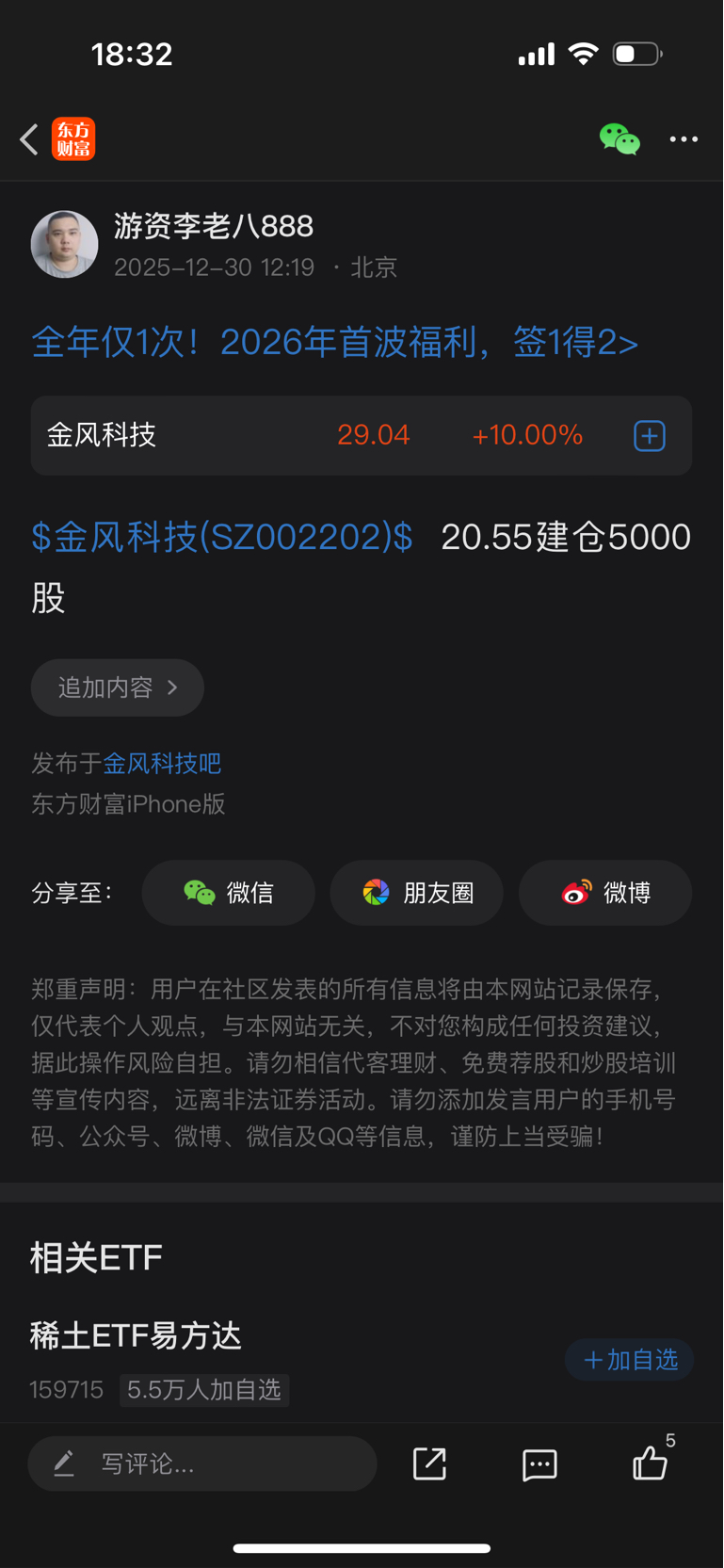
Task: Add 金风科技 to watchlist via plus button
Action: 649,435
